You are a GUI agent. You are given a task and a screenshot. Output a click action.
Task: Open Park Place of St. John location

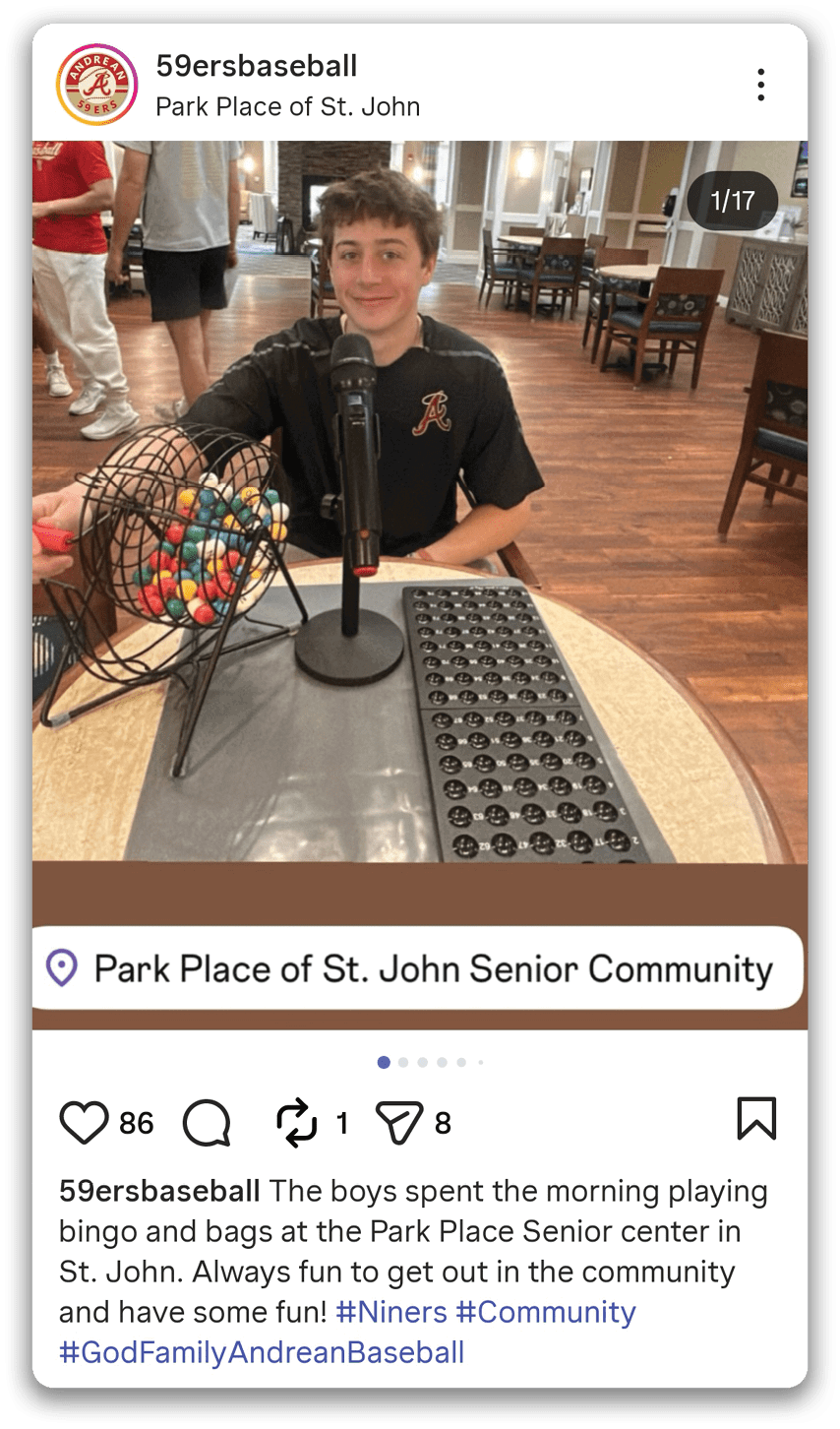point(288,106)
